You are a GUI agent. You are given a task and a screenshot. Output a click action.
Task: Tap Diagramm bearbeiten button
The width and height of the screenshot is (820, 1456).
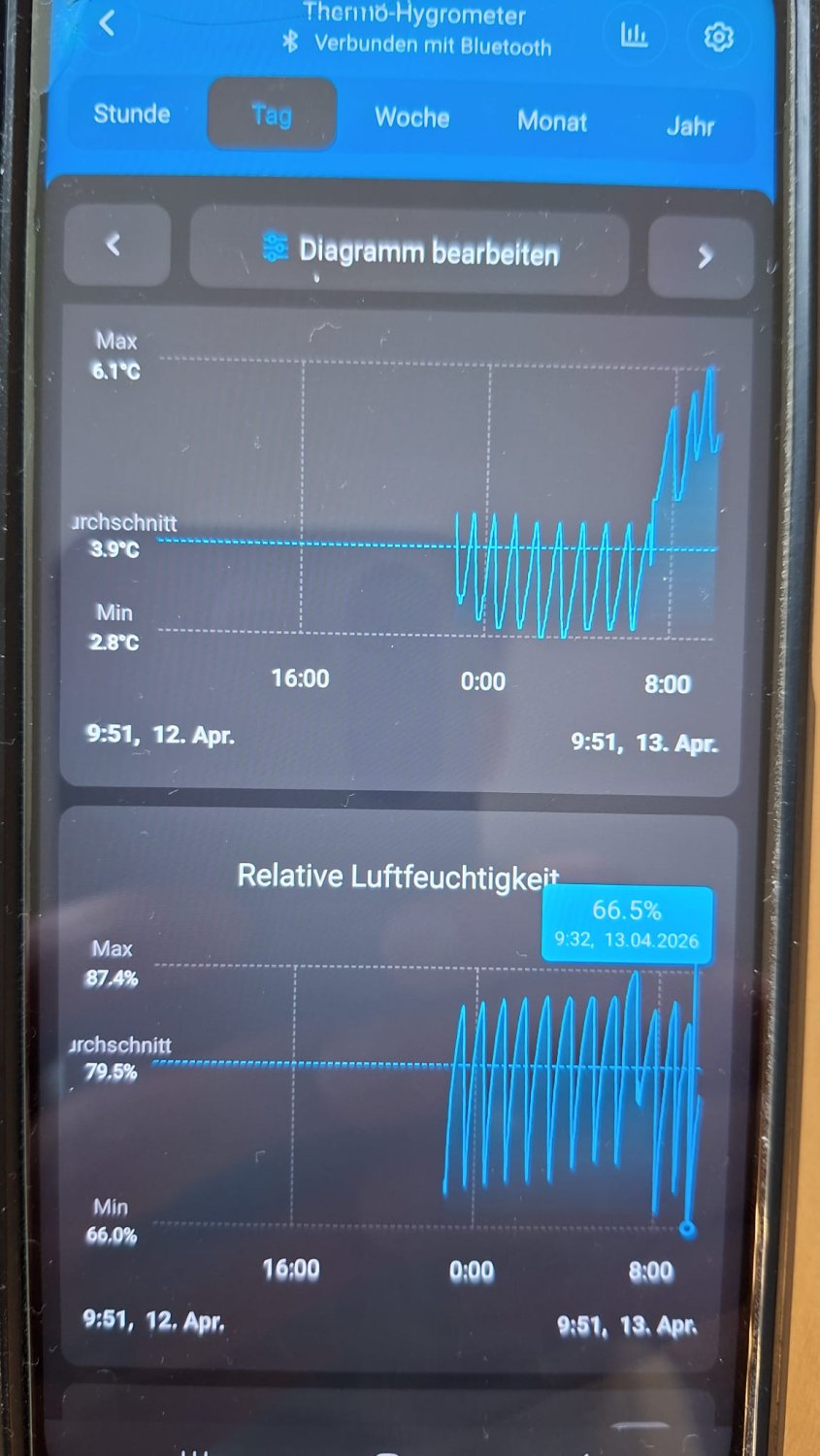pyautogui.click(x=410, y=251)
